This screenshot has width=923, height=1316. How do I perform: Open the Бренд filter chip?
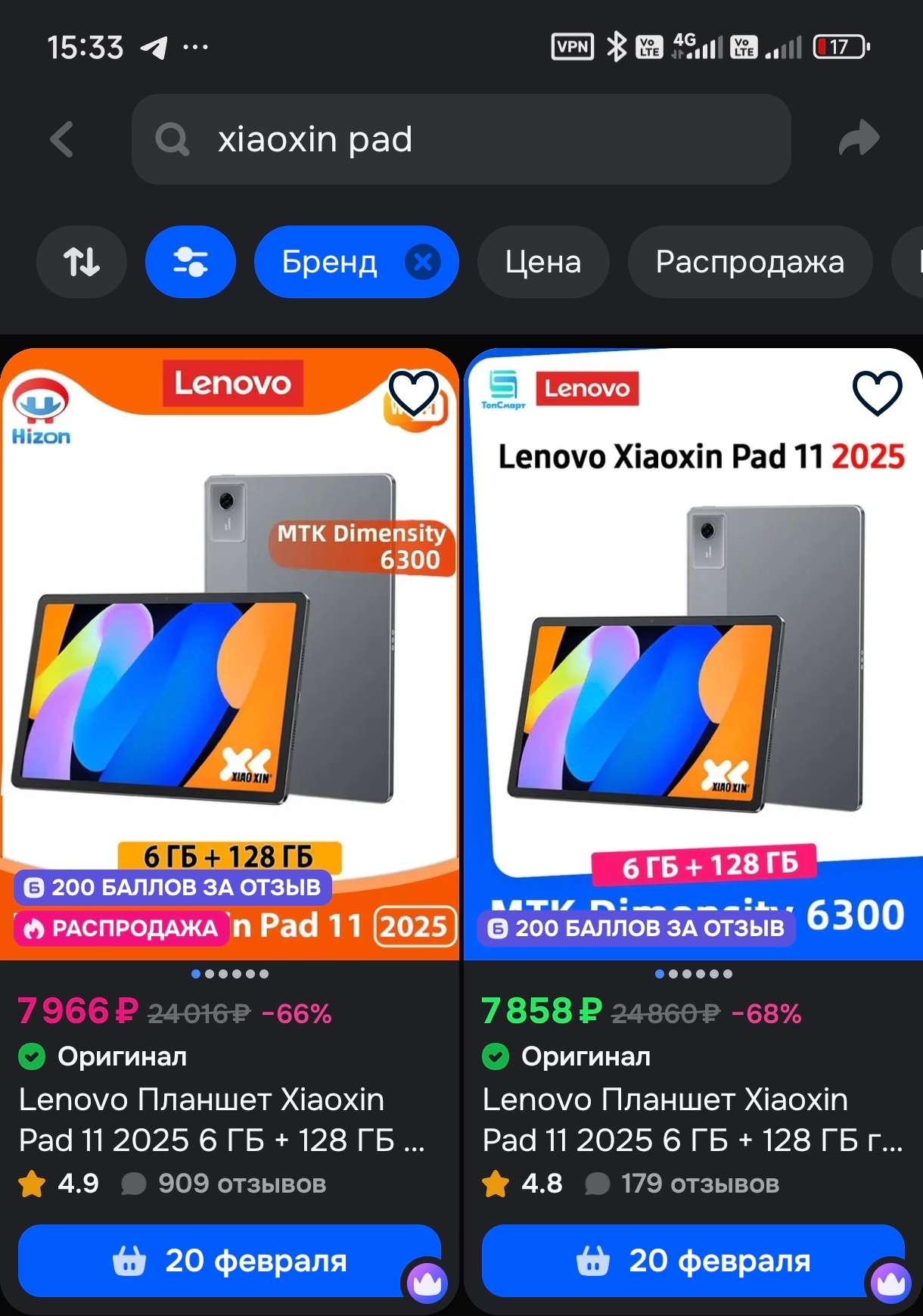tap(329, 263)
